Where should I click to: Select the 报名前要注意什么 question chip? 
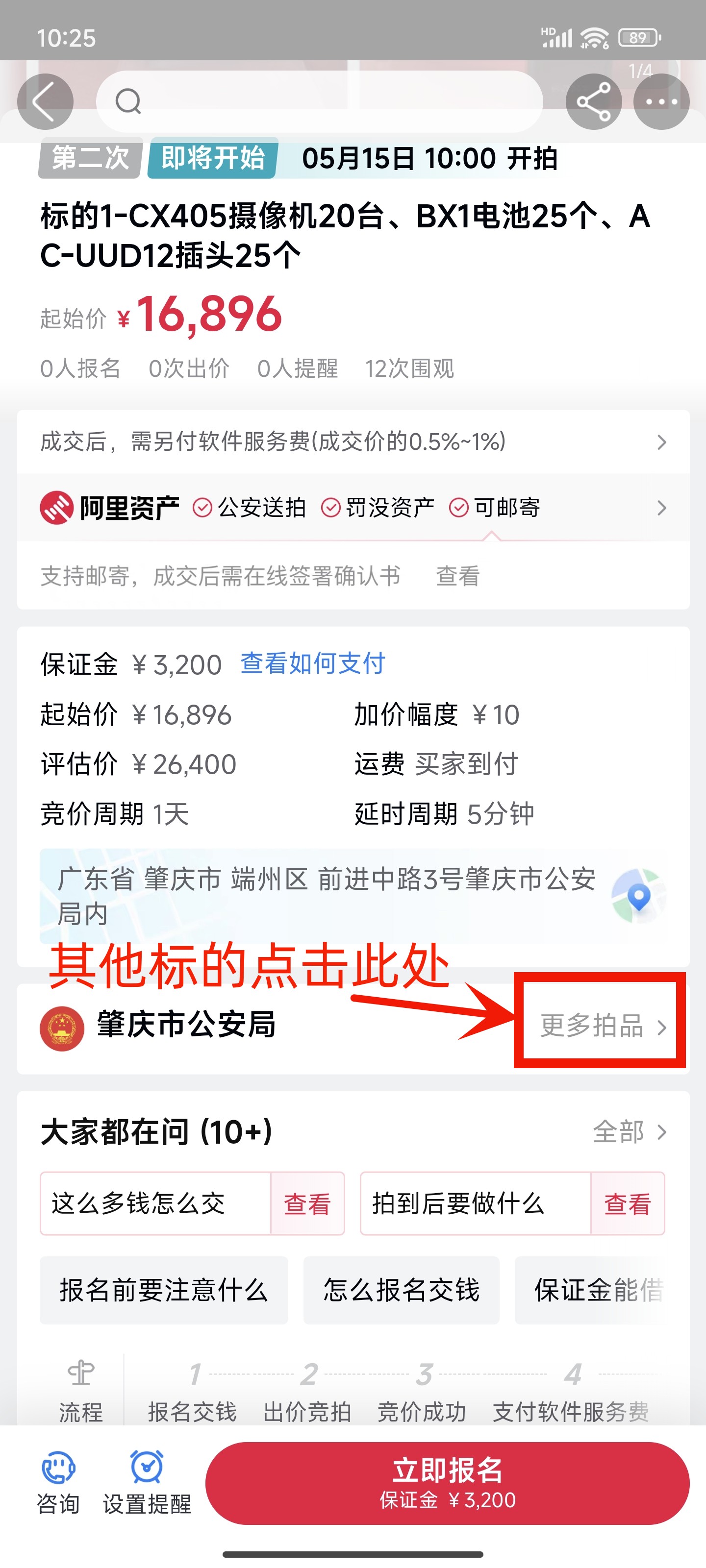(163, 1290)
